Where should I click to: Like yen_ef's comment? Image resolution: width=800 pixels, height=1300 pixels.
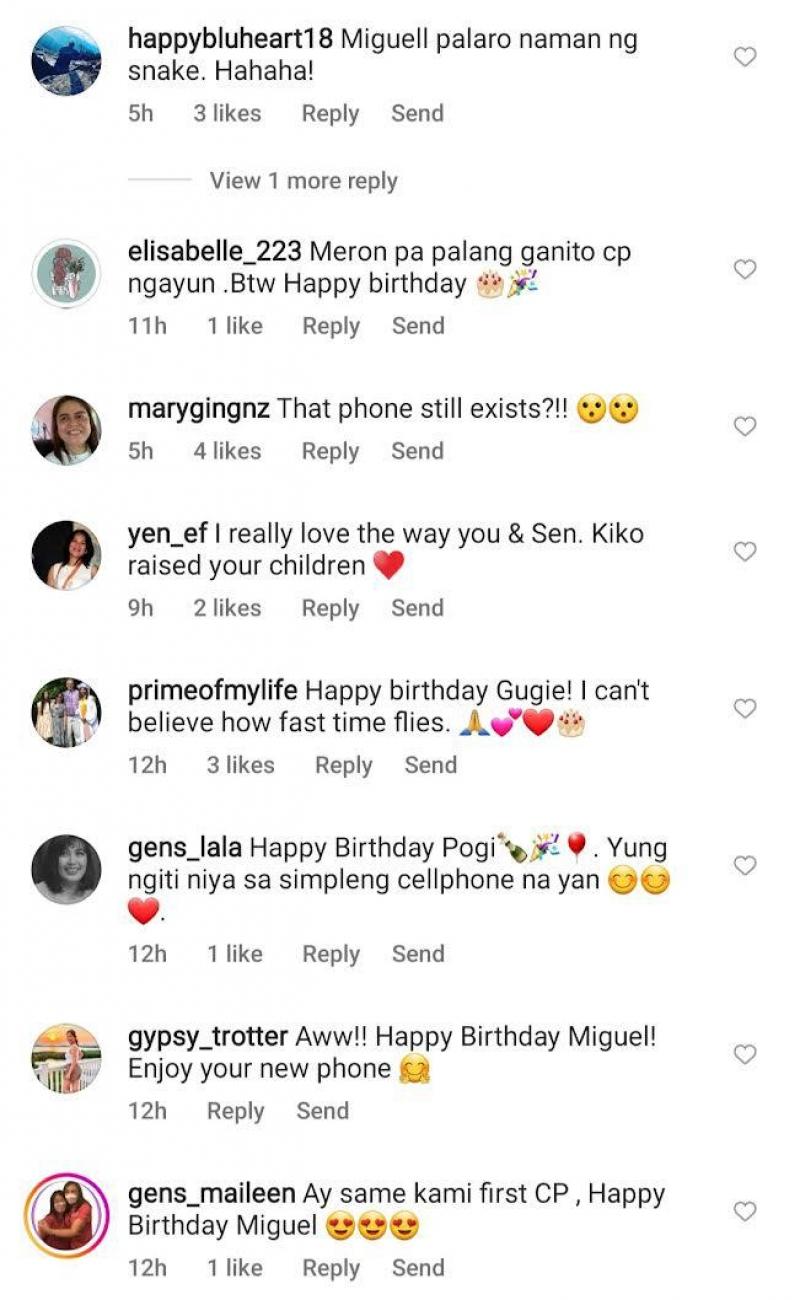745,552
